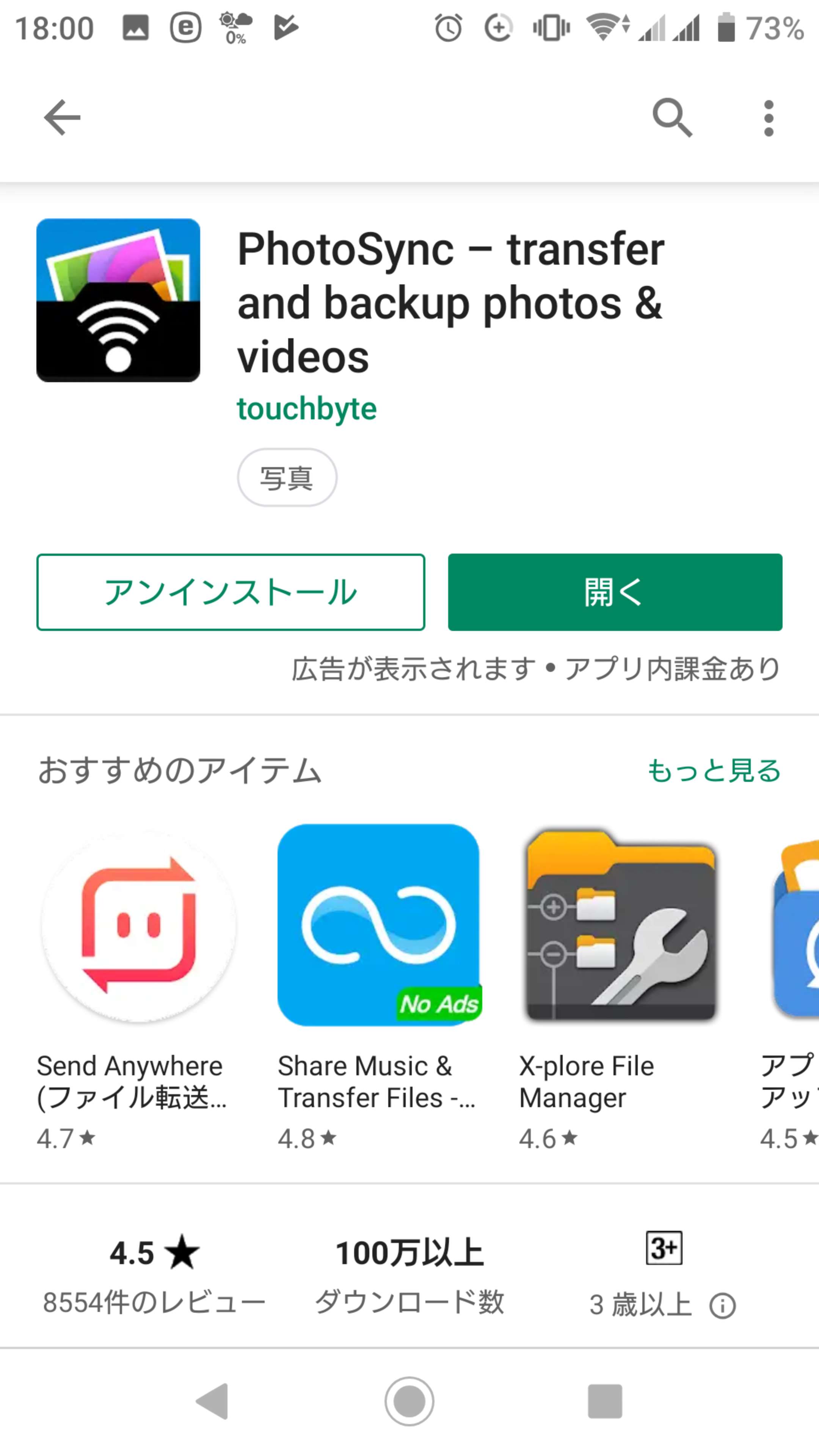Open the three-dot overflow menu
Viewport: 819px width, 1456px height.
coord(768,118)
